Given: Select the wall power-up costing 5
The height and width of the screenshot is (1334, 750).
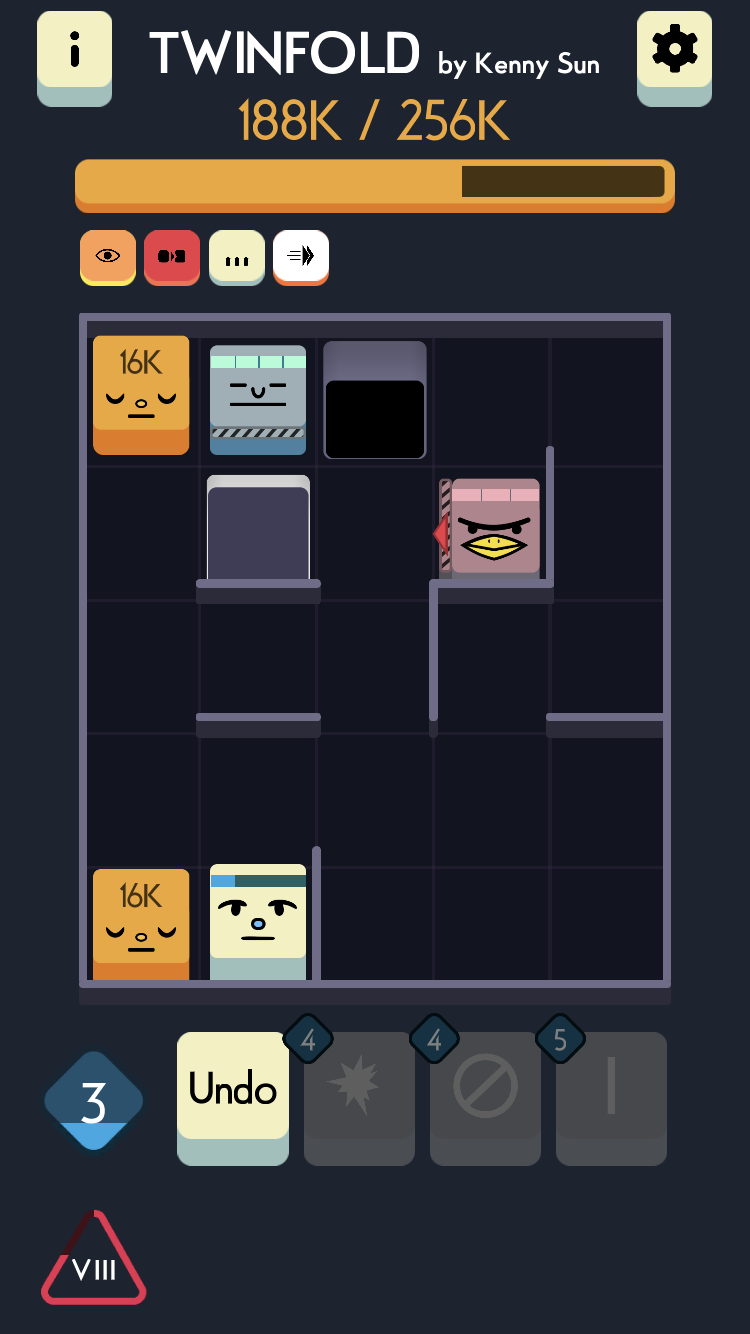Looking at the screenshot, I should (611, 1098).
